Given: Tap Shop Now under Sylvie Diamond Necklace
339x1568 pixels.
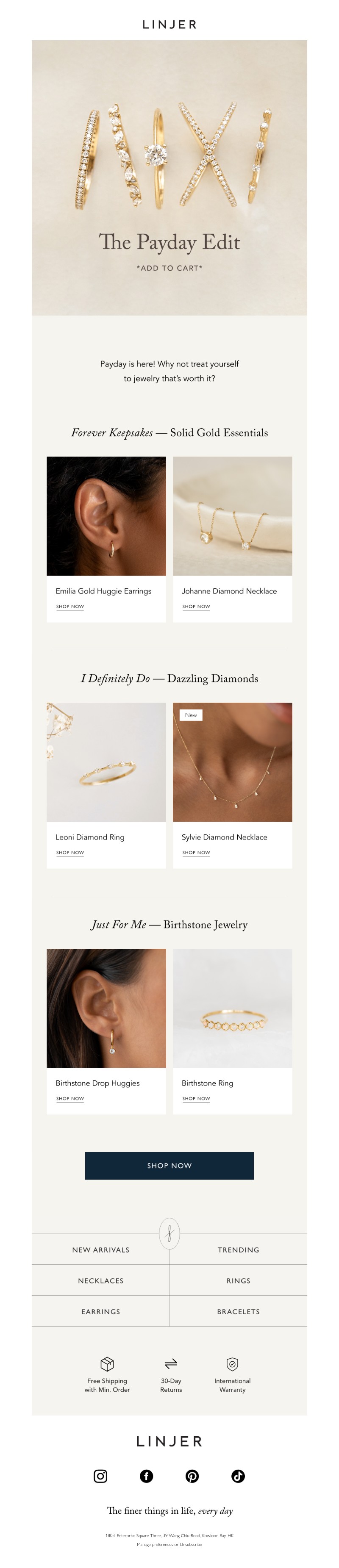Looking at the screenshot, I should pyautogui.click(x=196, y=852).
